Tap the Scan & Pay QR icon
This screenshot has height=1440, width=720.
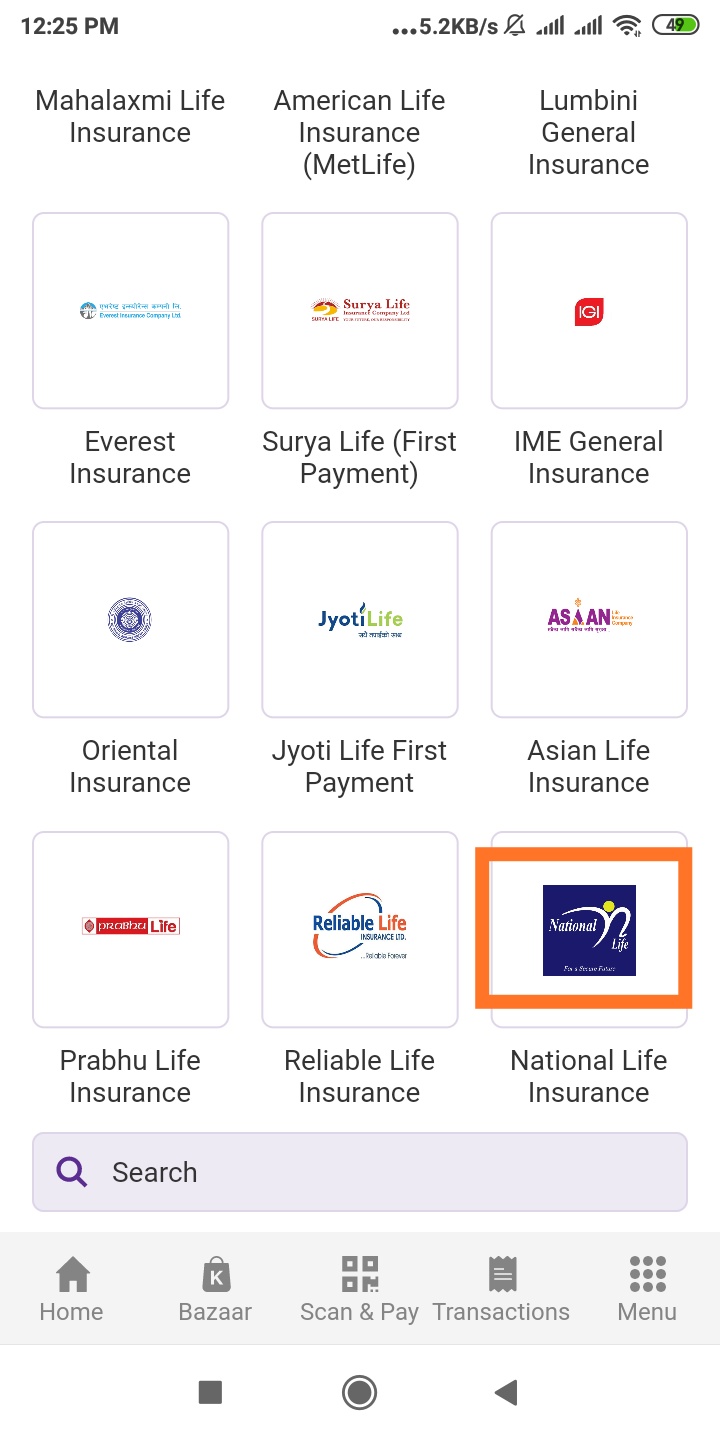[359, 1285]
